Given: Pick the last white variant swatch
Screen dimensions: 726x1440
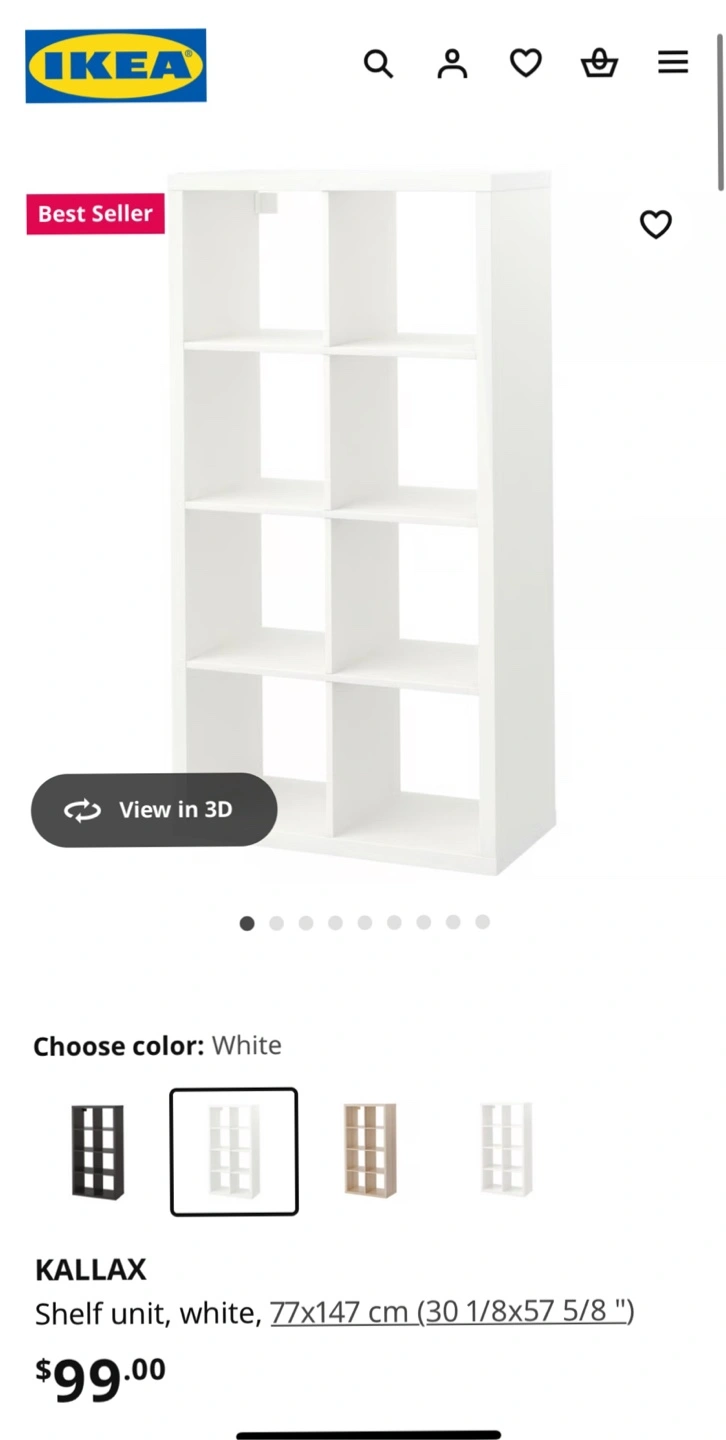Looking at the screenshot, I should (506, 1150).
